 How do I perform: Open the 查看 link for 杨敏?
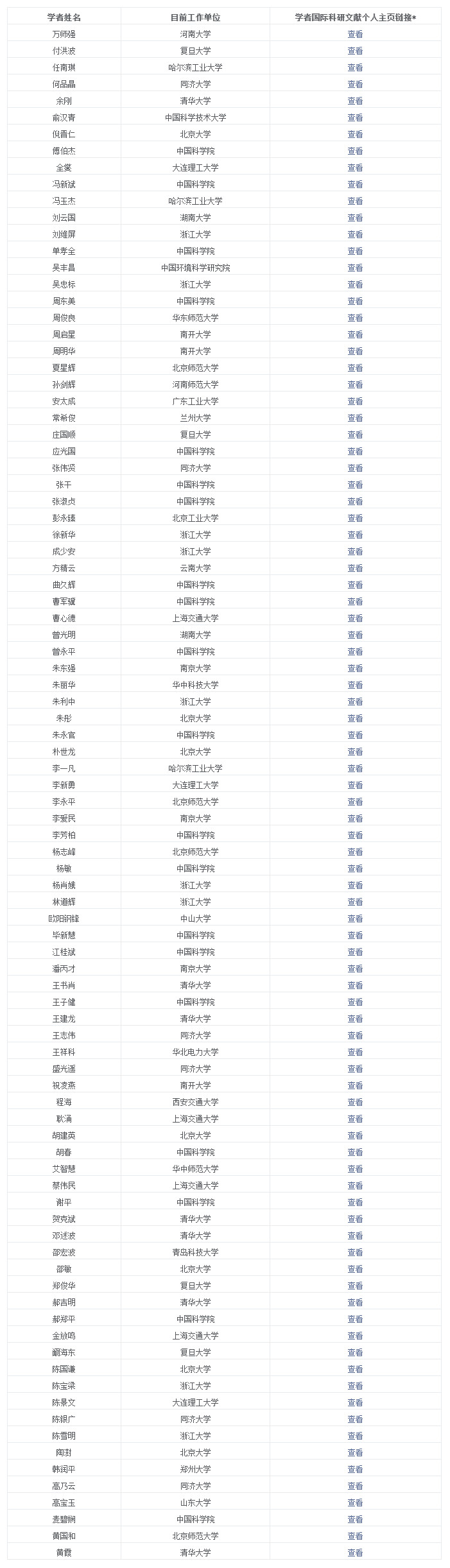click(x=355, y=868)
